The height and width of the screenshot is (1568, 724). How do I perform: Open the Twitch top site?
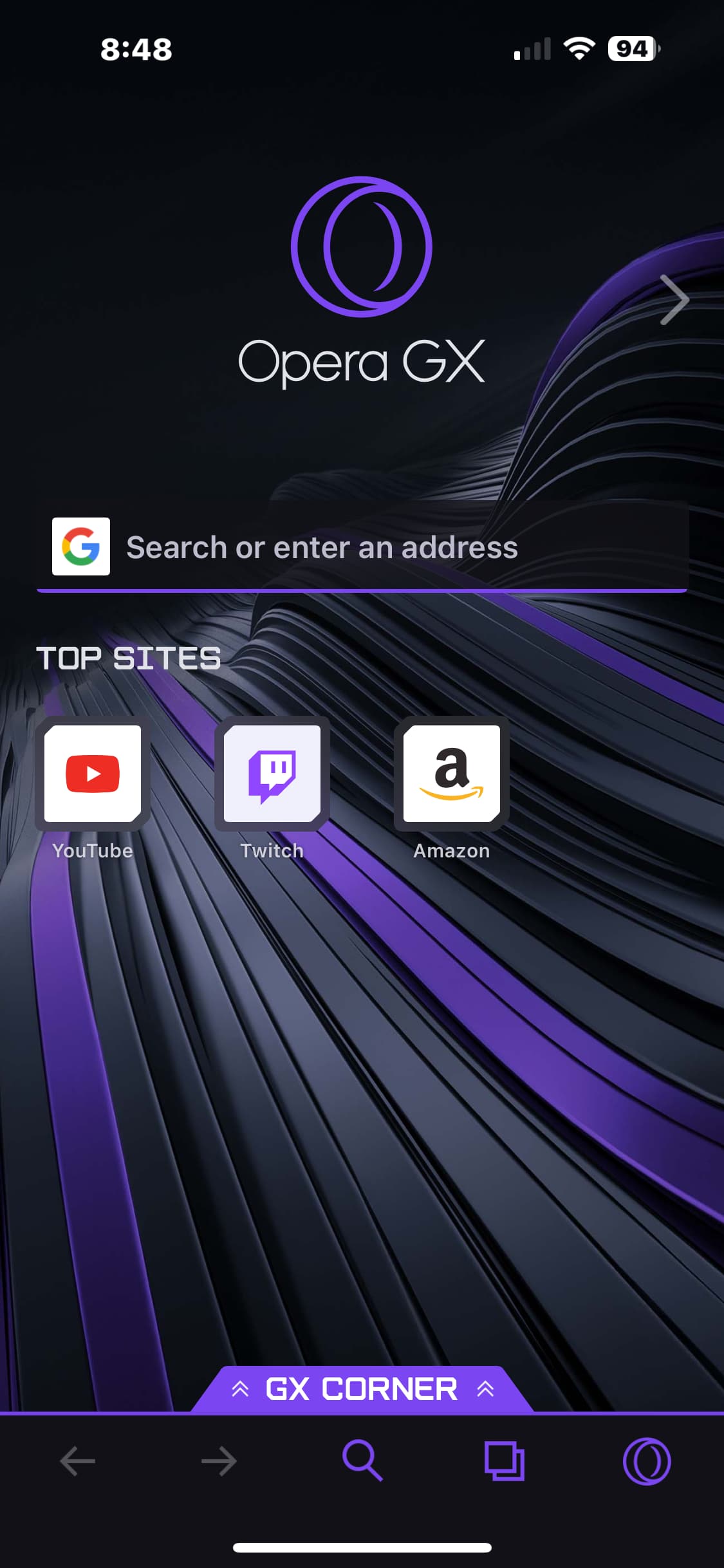point(272,774)
